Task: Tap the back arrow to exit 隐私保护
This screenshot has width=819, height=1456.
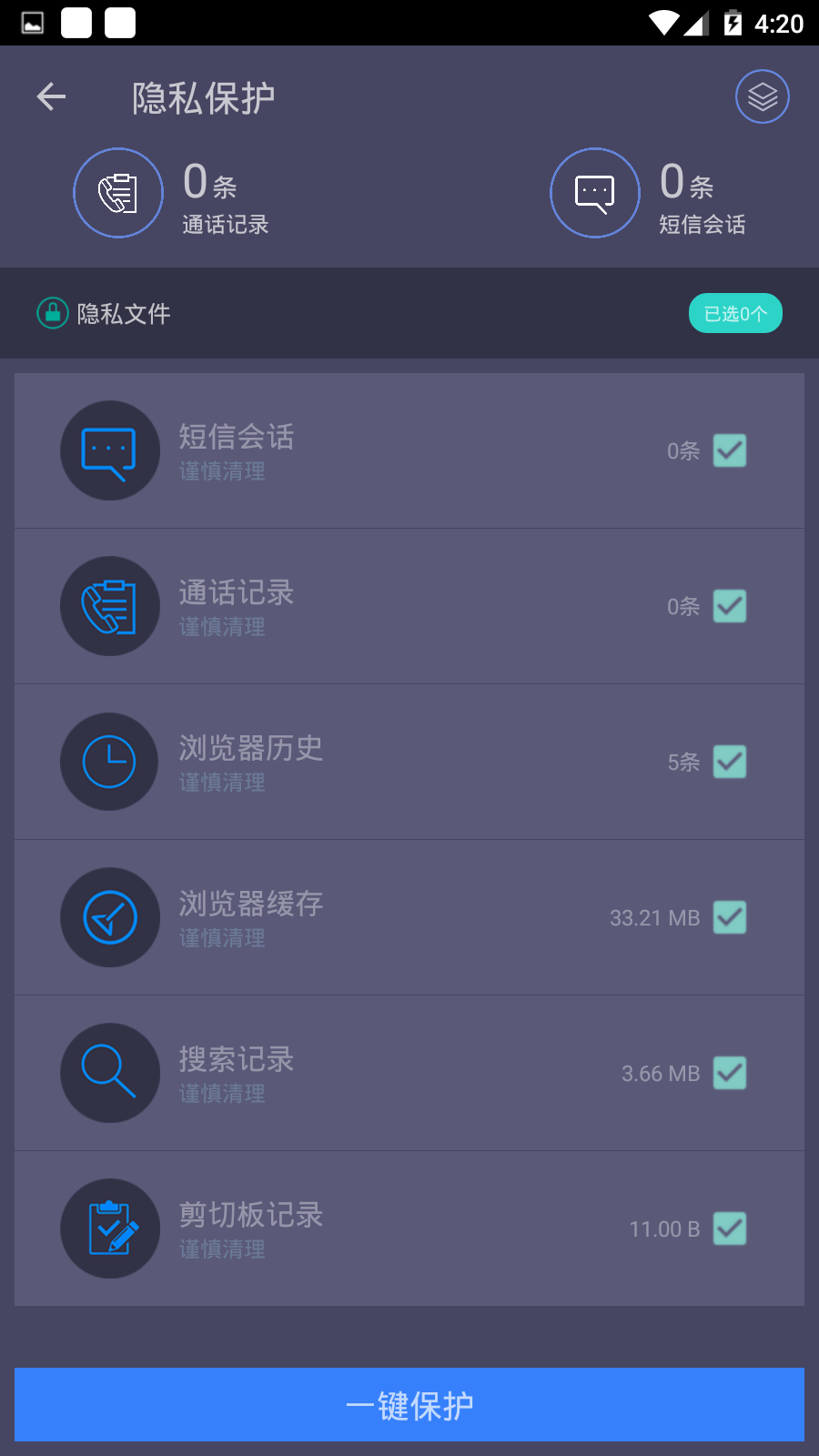Action: (50, 96)
